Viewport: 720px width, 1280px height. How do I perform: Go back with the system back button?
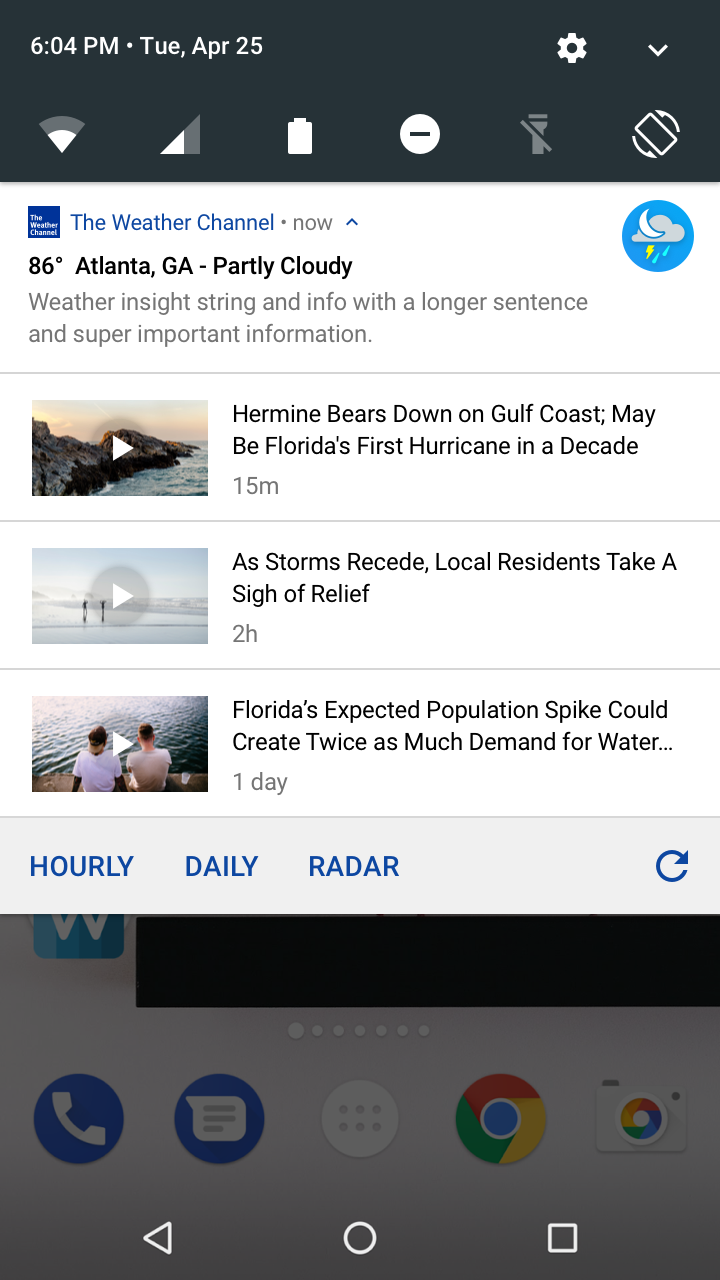coord(158,1238)
